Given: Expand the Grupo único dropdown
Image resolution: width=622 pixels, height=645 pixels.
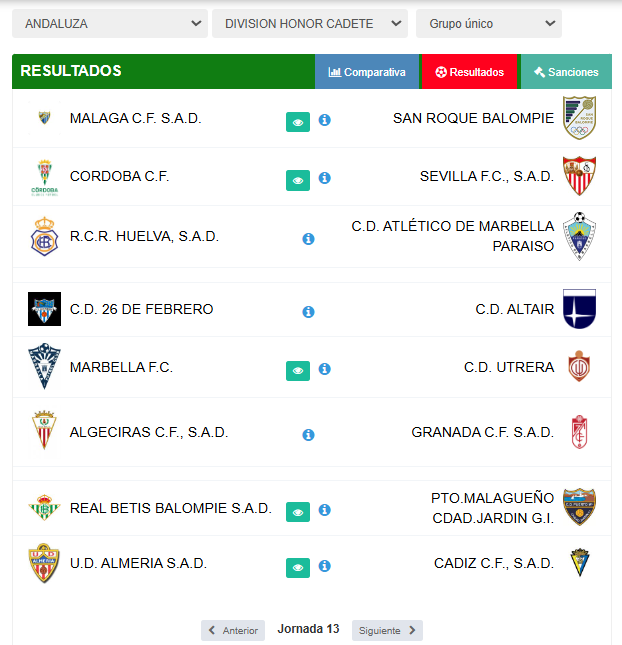Looking at the screenshot, I should pyautogui.click(x=489, y=23).
